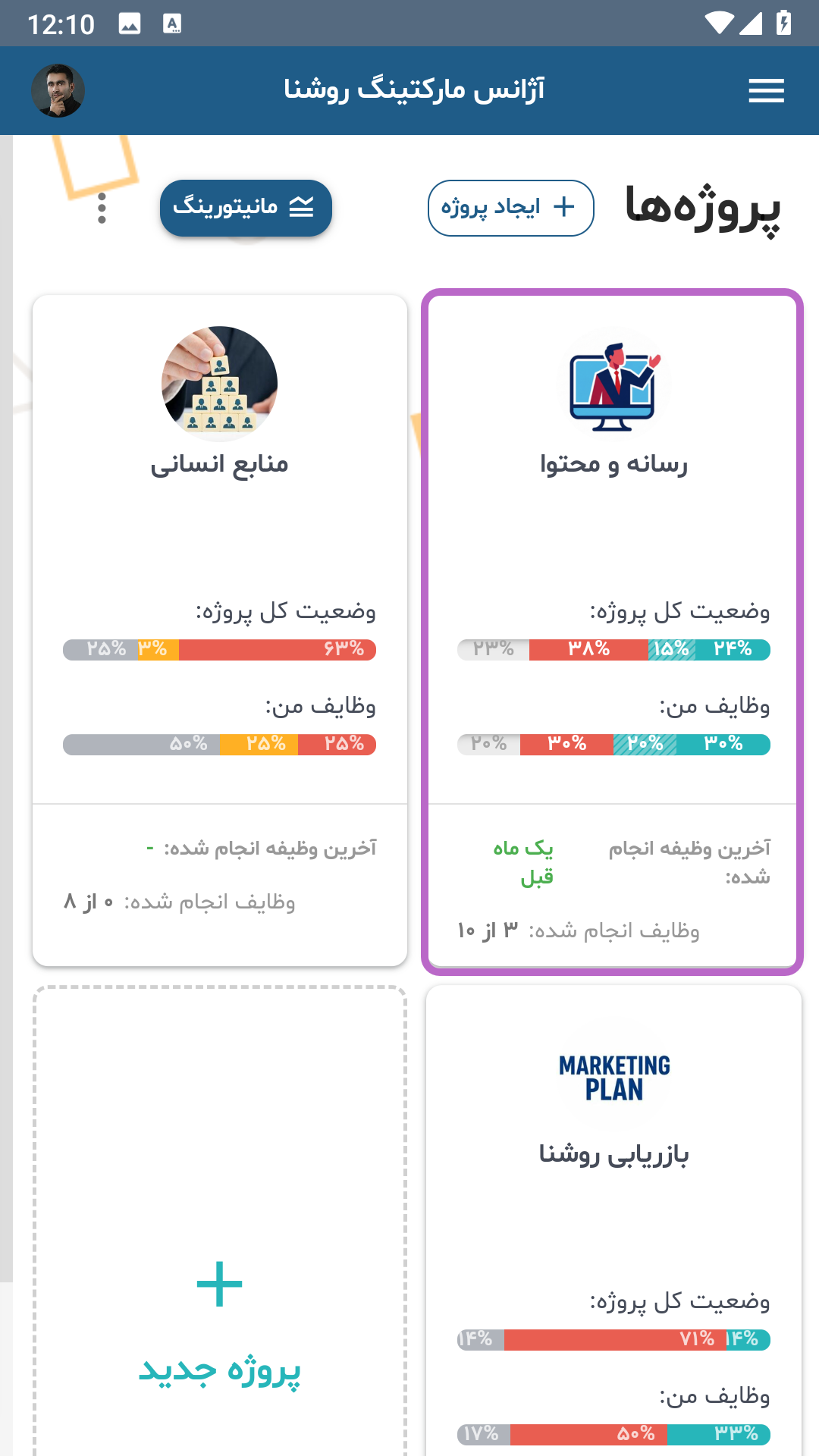The height and width of the screenshot is (1456, 819).
Task: Open the user profile avatar
Action: 58,91
